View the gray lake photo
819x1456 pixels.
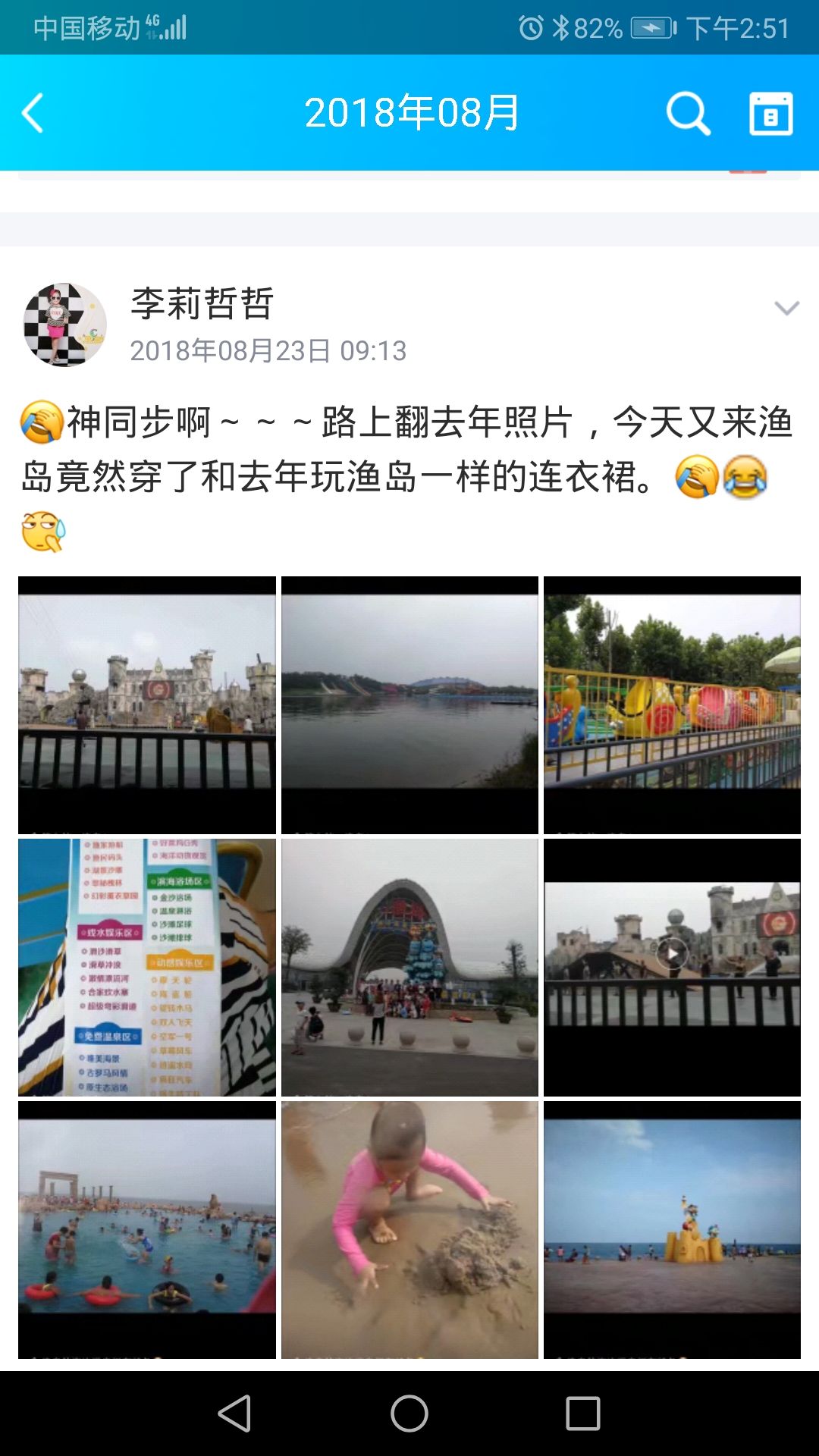point(409,704)
